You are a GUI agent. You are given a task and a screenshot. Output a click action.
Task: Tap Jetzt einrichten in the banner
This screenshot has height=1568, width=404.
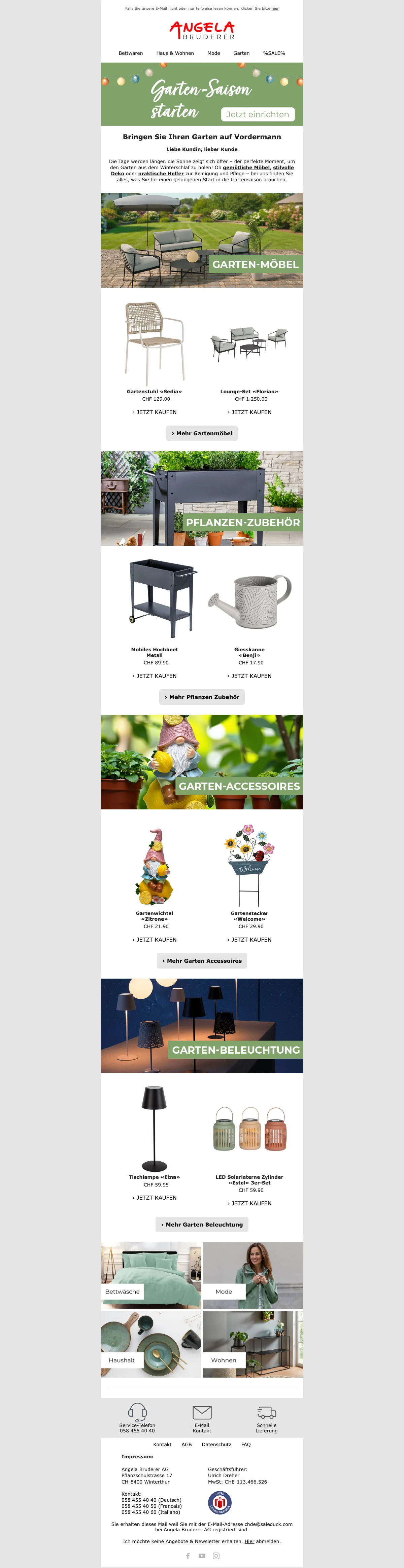[x=257, y=114]
